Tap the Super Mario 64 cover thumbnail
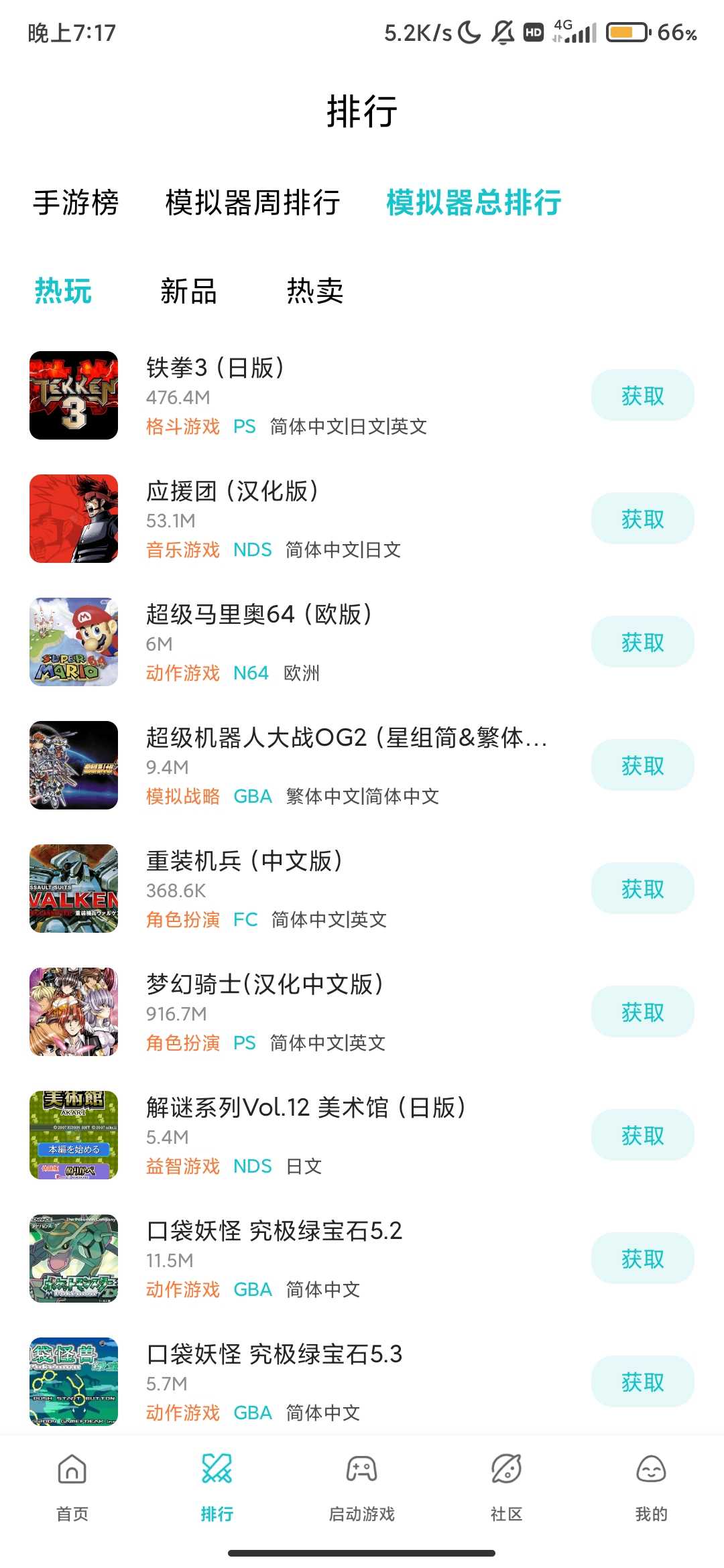 (73, 641)
